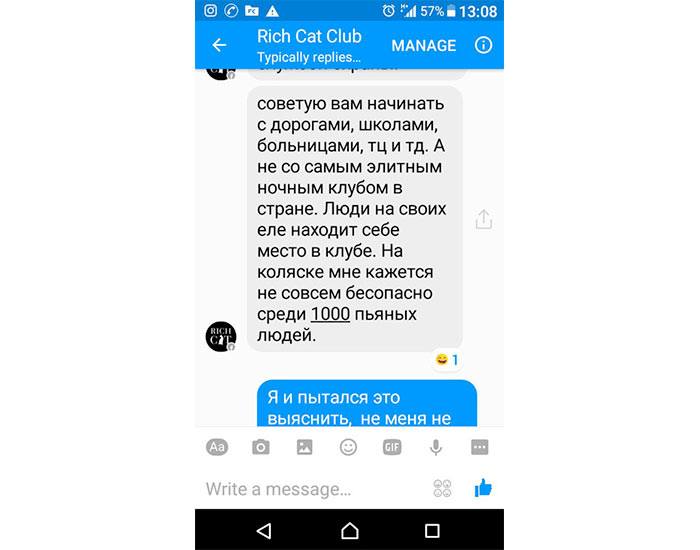This screenshot has height=550, width=700.
Task: Open the photo gallery picker
Action: click(x=305, y=447)
